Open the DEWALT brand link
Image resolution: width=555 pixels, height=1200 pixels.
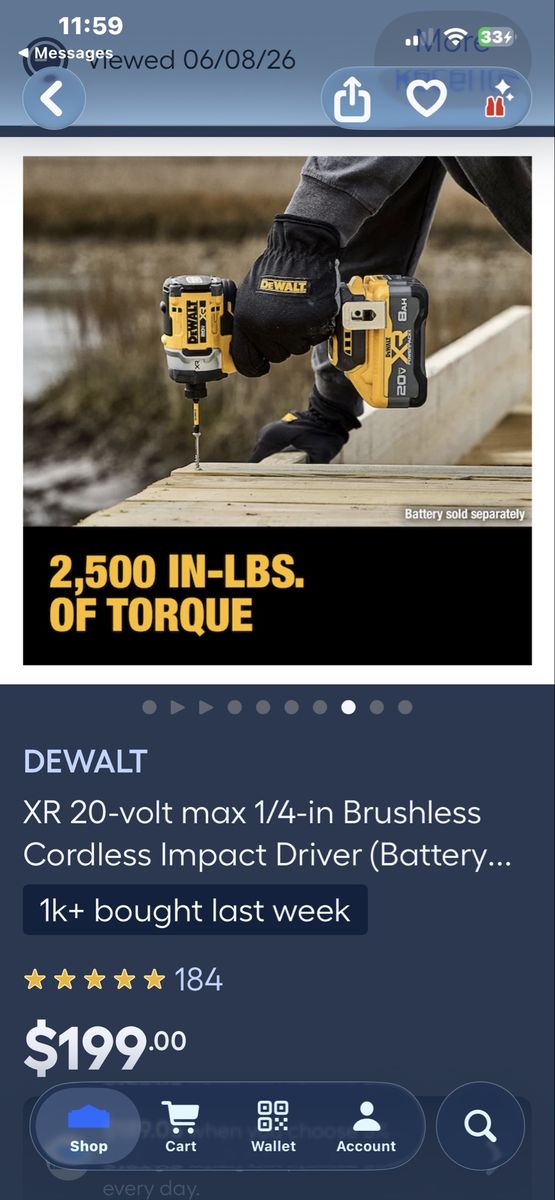85,761
